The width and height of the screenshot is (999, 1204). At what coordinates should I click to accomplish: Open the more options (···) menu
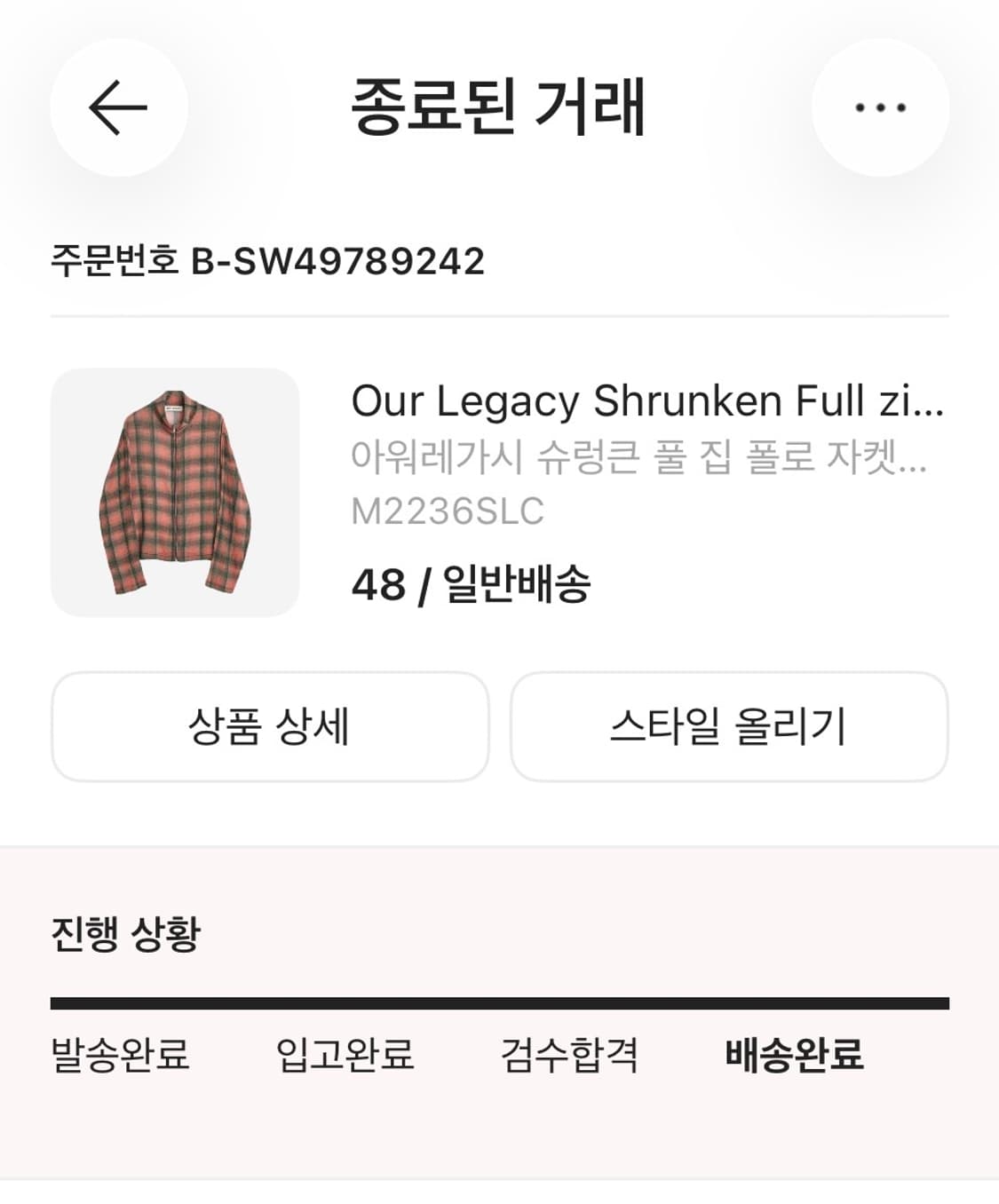coord(879,106)
